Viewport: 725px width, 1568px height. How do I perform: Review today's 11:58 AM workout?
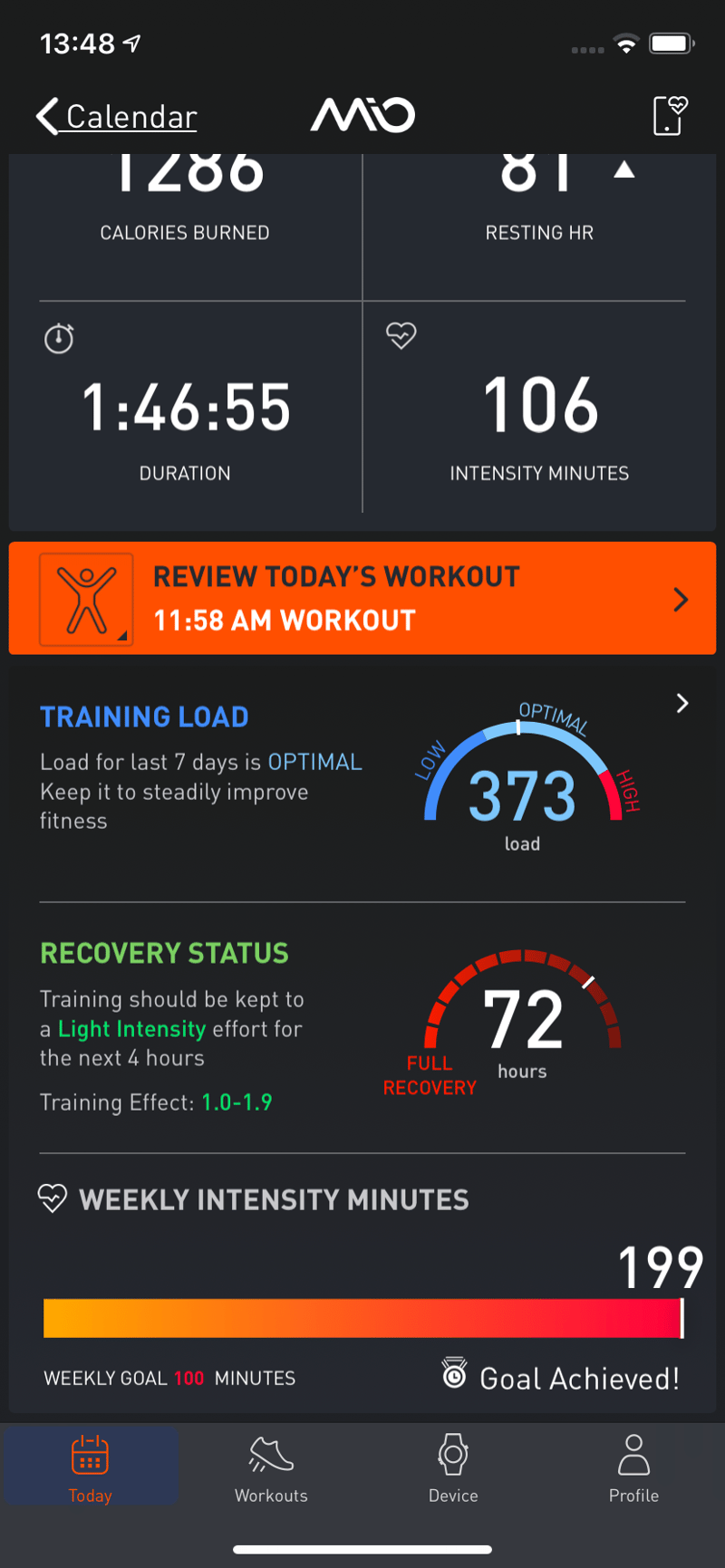(x=362, y=599)
